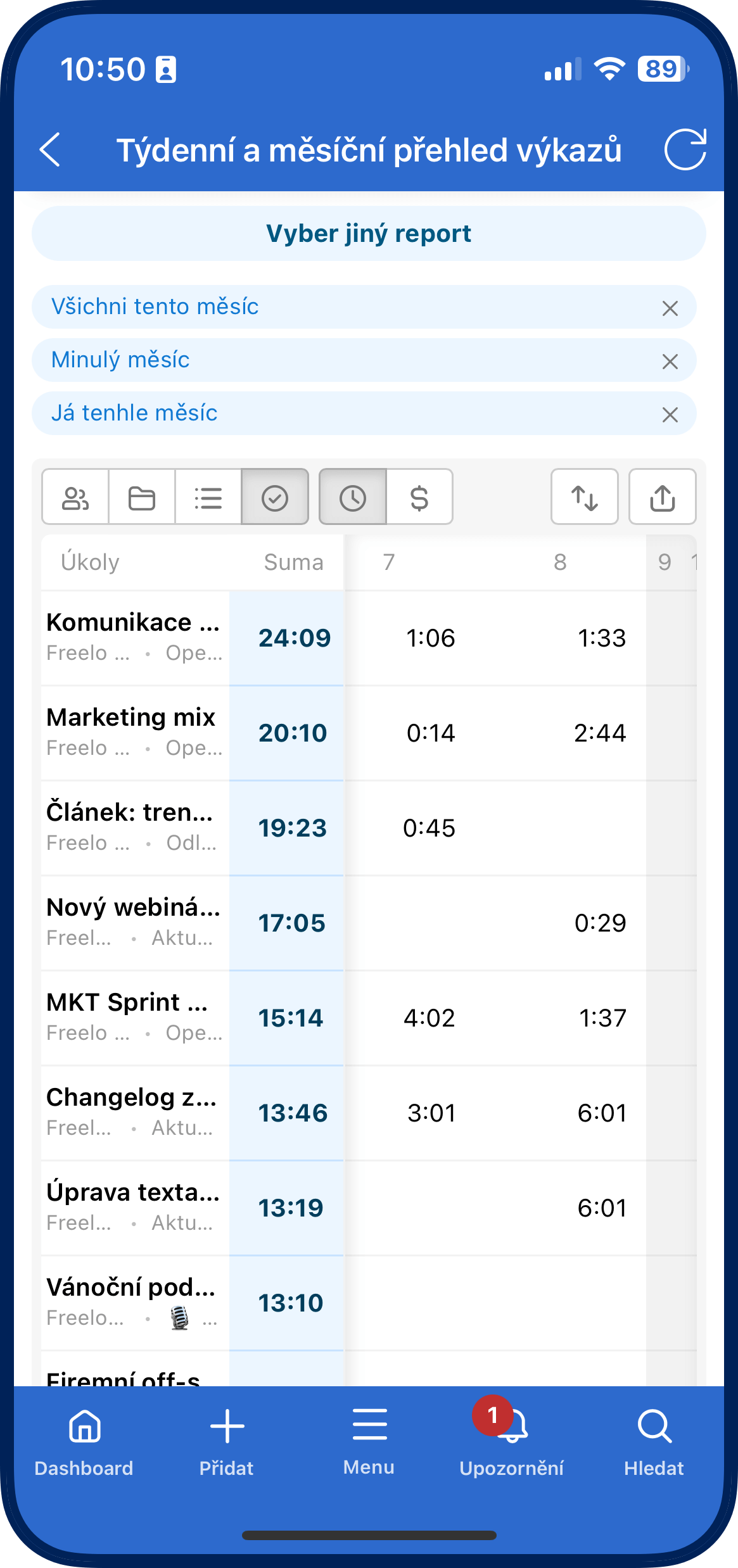Refresh the report with the reload icon
Image resolution: width=738 pixels, height=1568 pixels.
click(685, 149)
